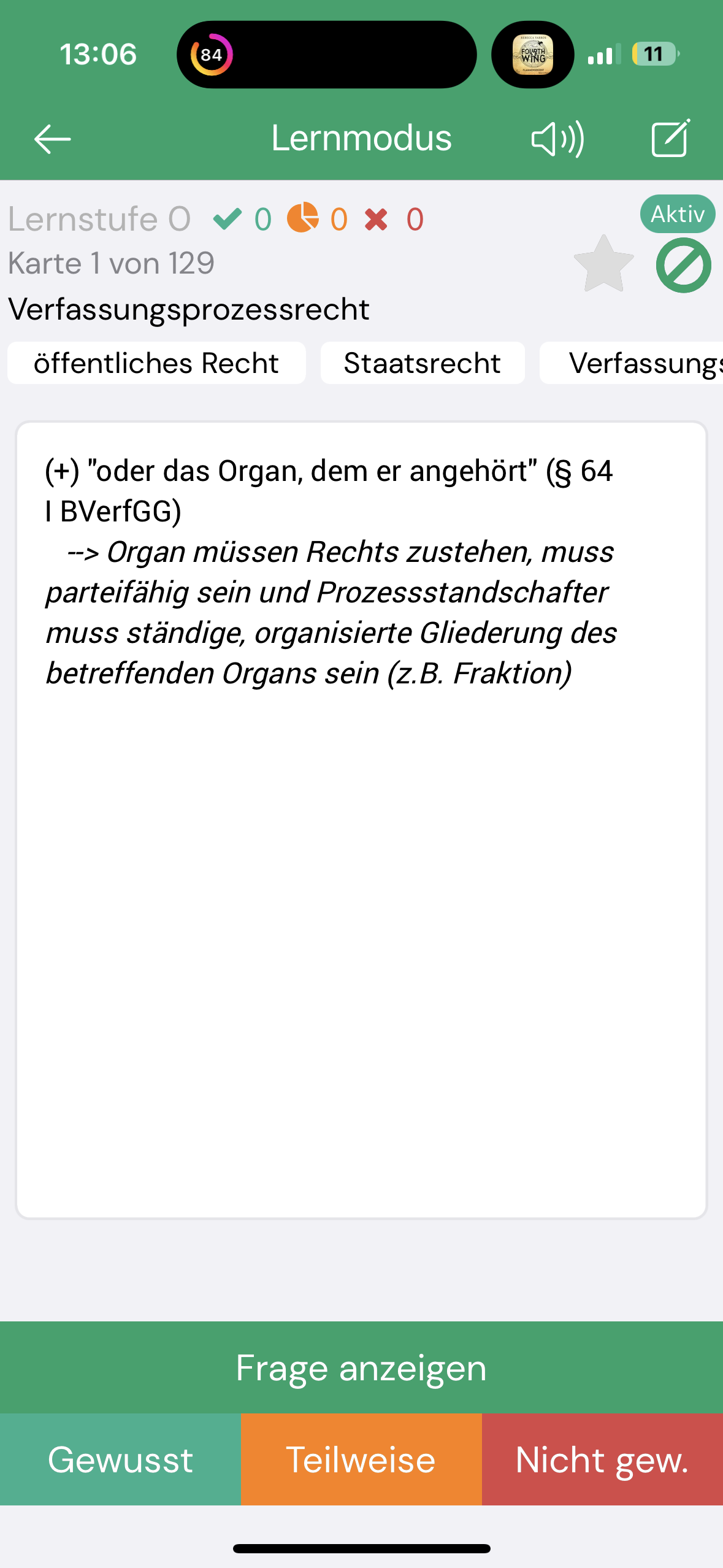
Task: Deactivate this card with the ban icon
Action: click(x=683, y=266)
